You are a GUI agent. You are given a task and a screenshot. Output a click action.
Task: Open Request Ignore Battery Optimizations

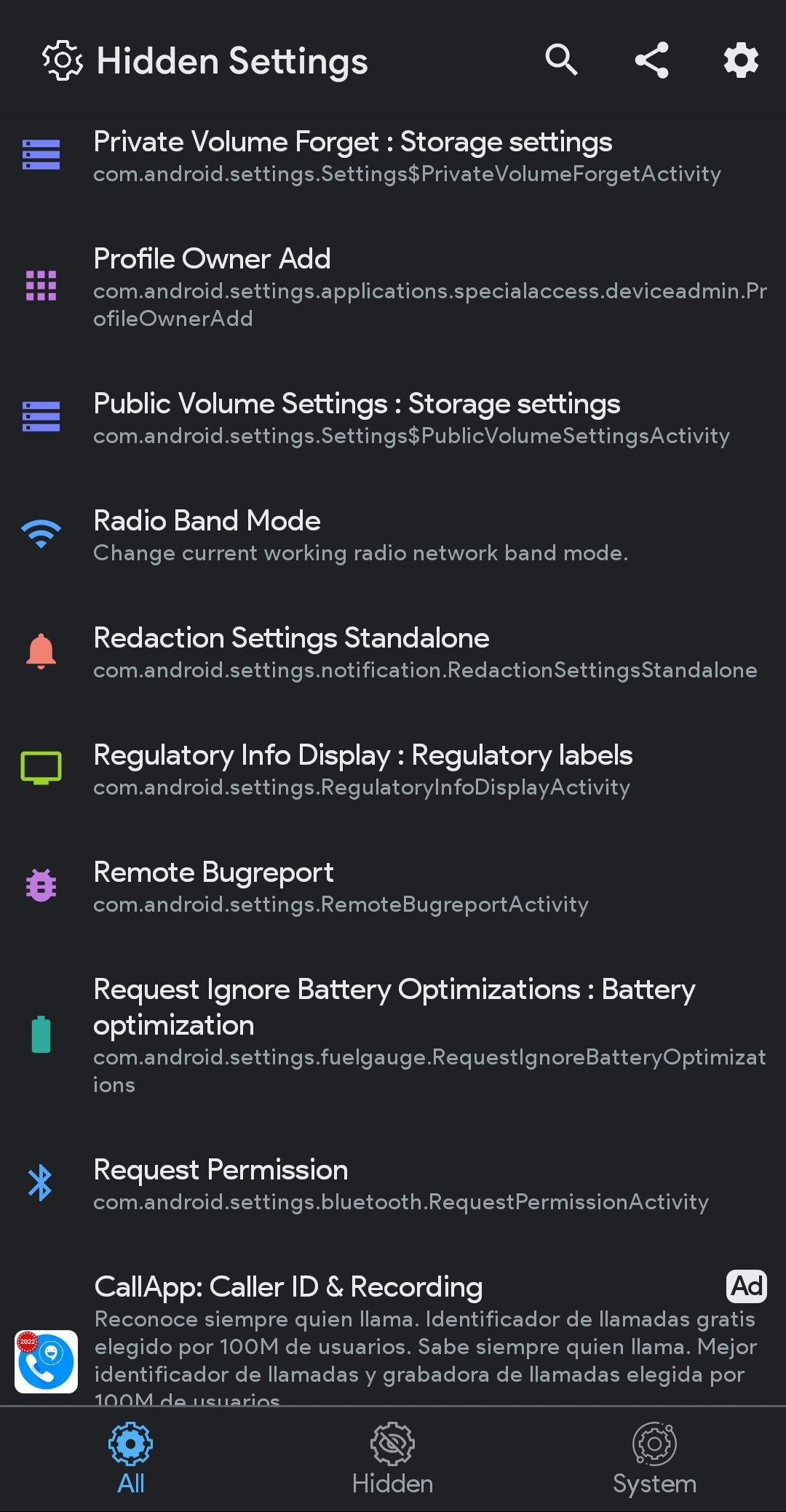[393, 1035]
